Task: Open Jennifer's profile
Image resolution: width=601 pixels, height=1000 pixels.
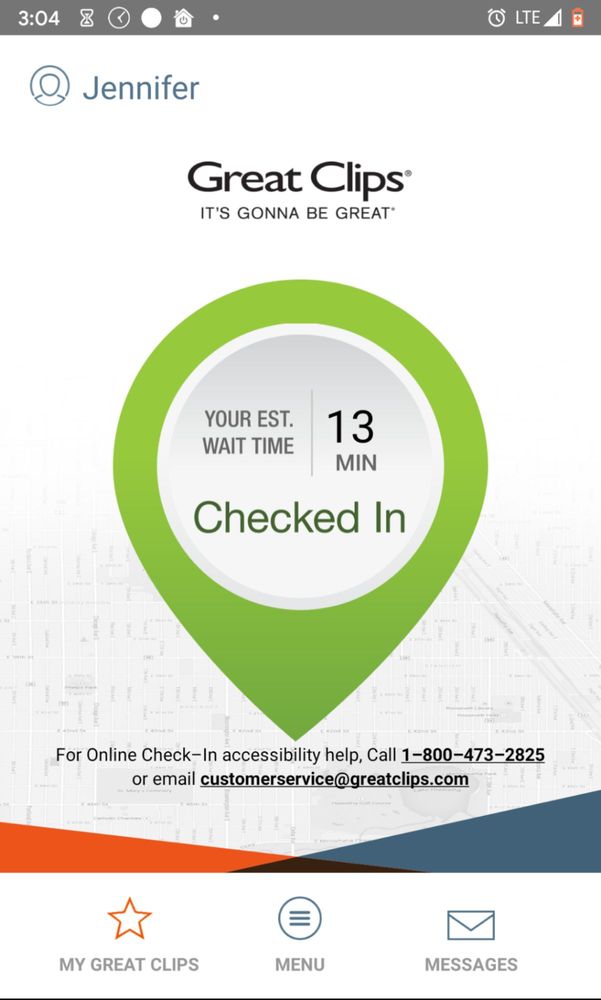Action: [x=114, y=88]
